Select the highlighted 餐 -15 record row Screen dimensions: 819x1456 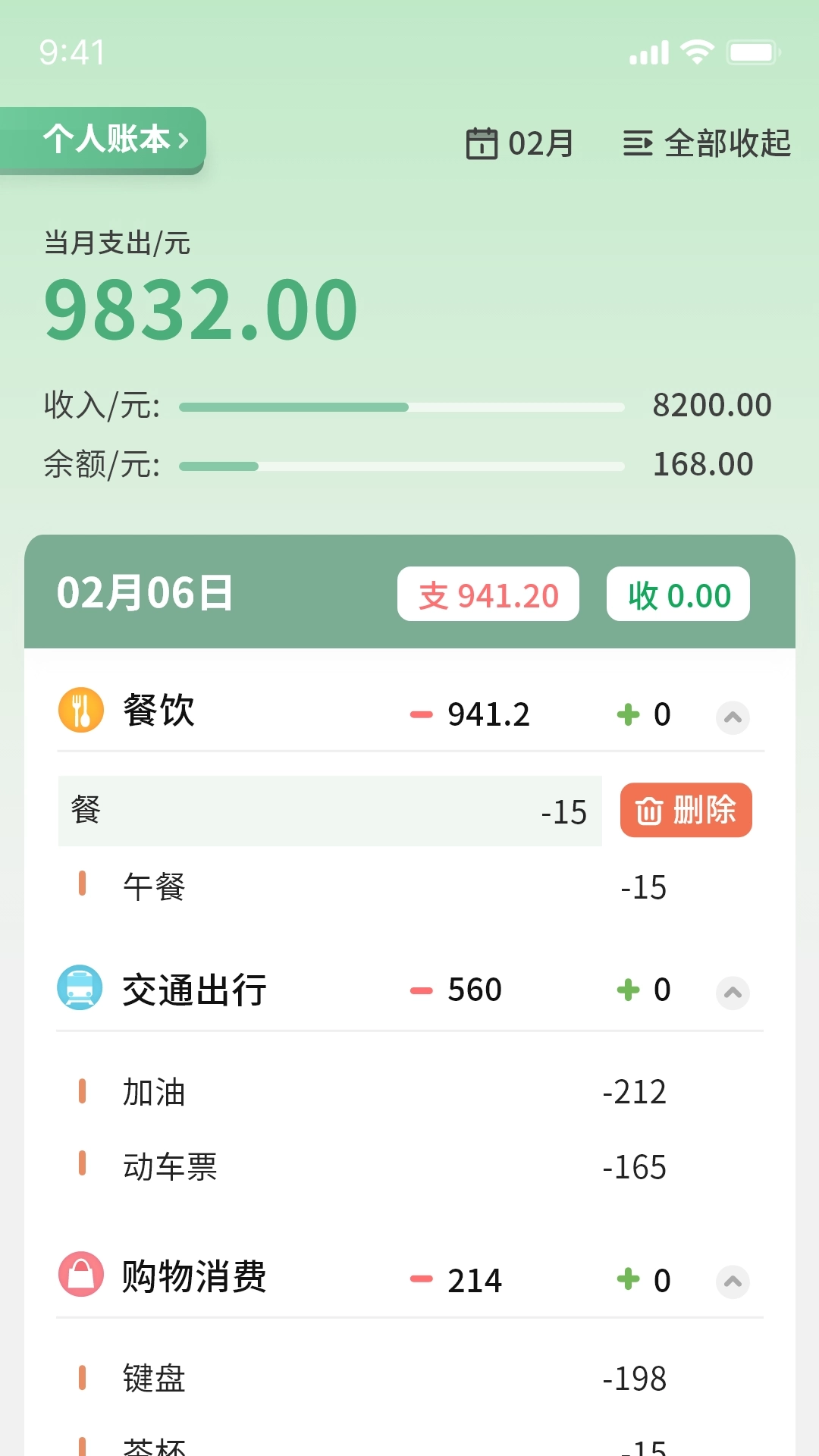[x=329, y=811]
